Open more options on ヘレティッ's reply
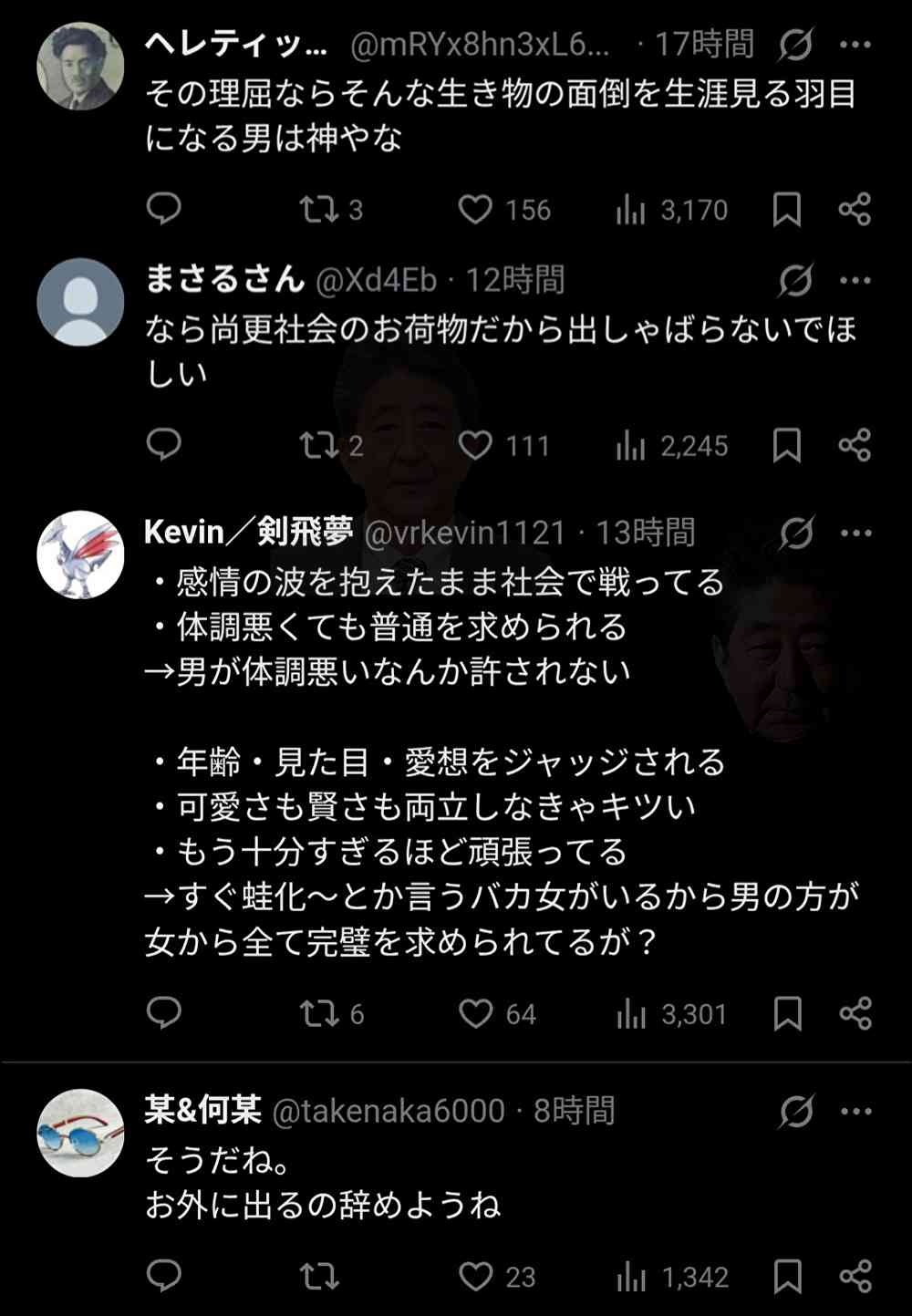 tap(855, 45)
